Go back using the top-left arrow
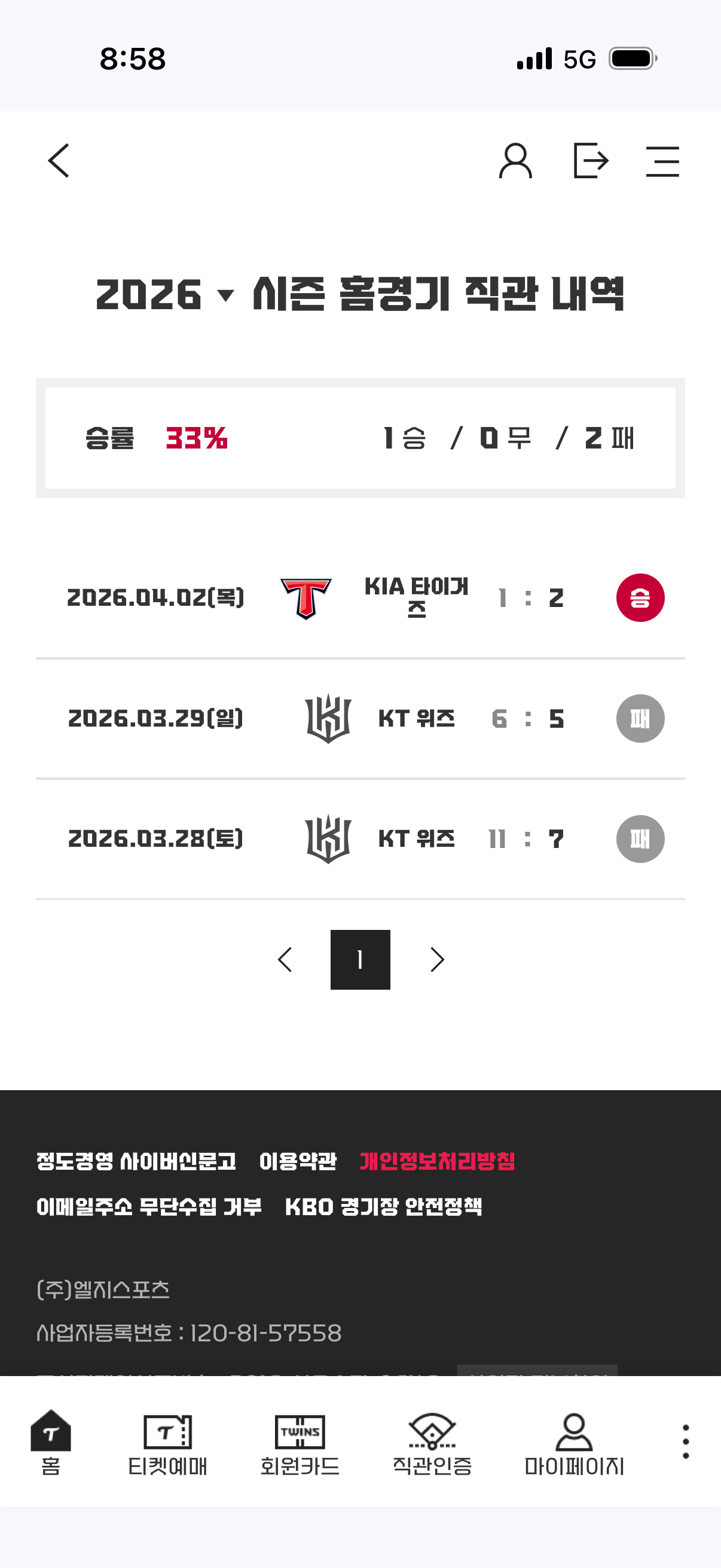The image size is (721, 1568). point(59,161)
